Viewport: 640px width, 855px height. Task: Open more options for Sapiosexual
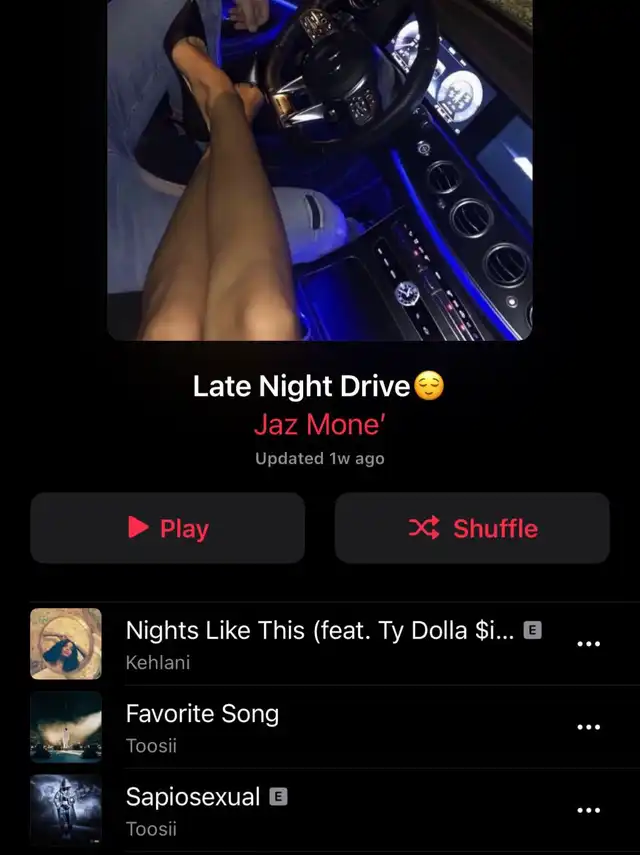[x=589, y=810]
